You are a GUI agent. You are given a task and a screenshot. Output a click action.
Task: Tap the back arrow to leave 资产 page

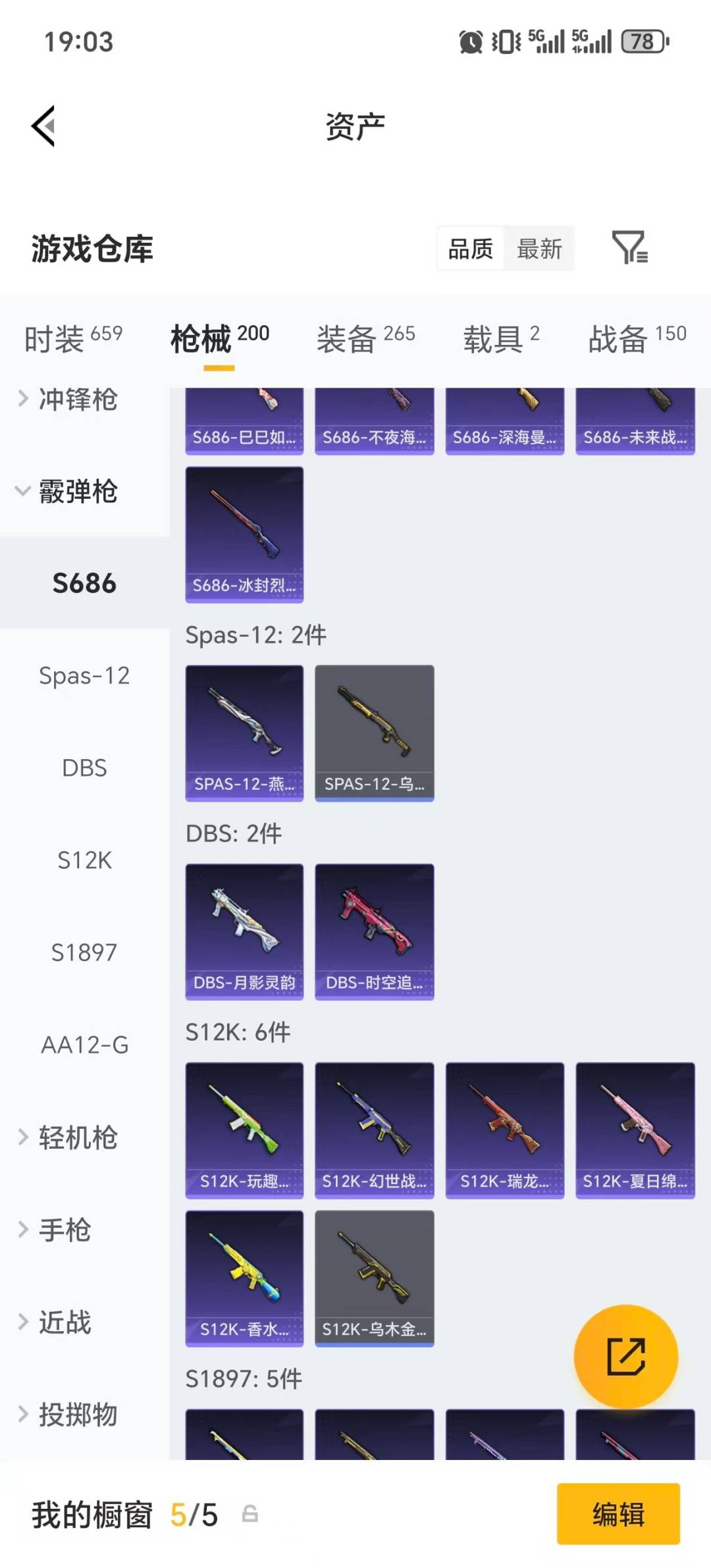coord(41,125)
